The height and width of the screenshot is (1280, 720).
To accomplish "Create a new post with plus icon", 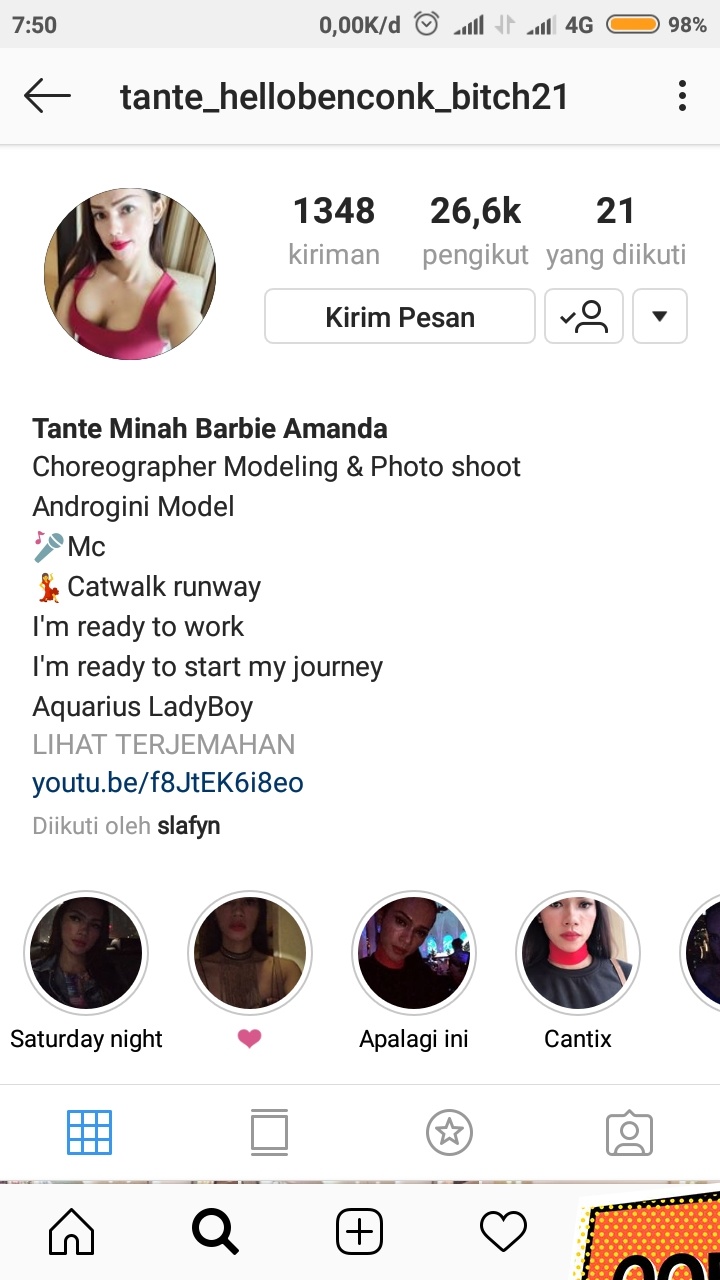I will point(359,1232).
